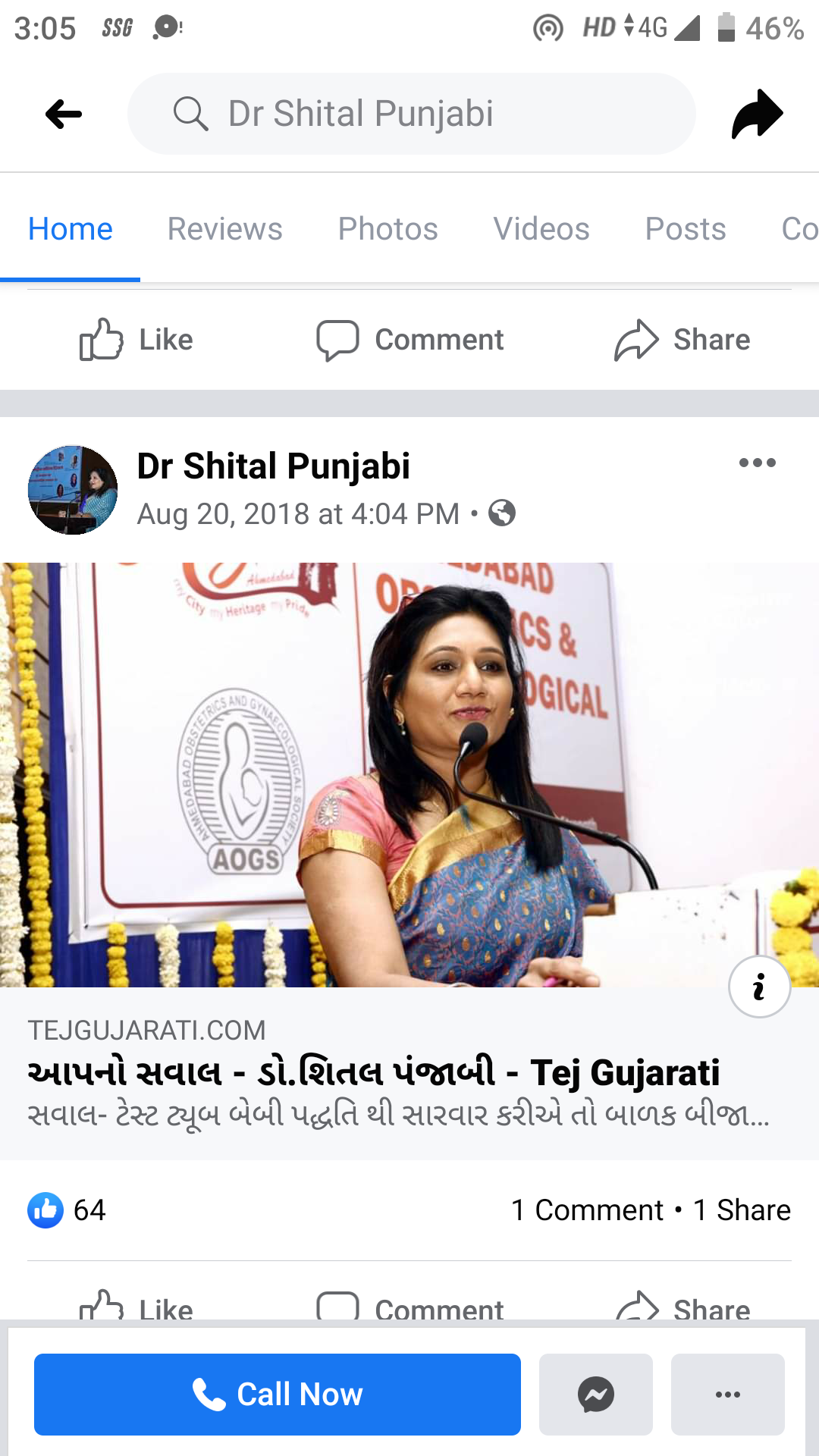The image size is (819, 1456).
Task: Switch to the Videos tab
Action: click(x=541, y=229)
